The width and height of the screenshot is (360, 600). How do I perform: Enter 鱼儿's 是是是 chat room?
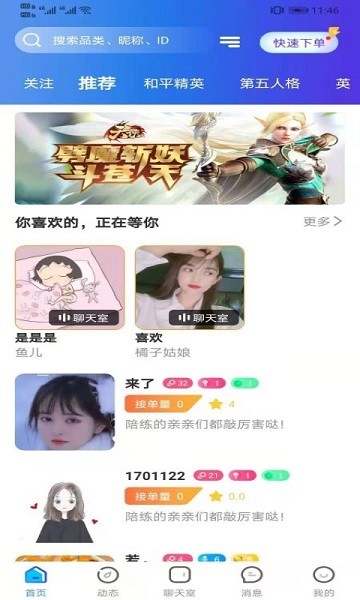tap(70, 287)
